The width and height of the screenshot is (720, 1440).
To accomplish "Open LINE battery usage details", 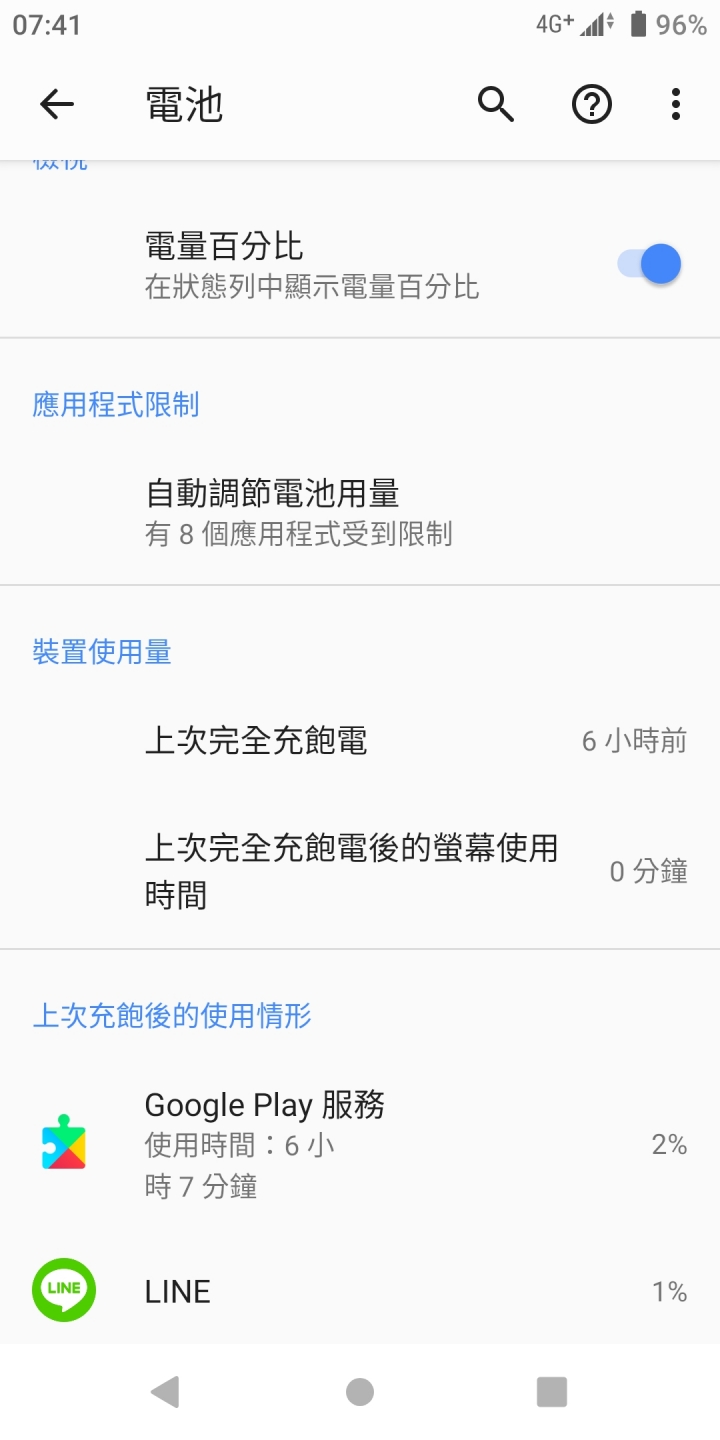I will coord(360,1291).
